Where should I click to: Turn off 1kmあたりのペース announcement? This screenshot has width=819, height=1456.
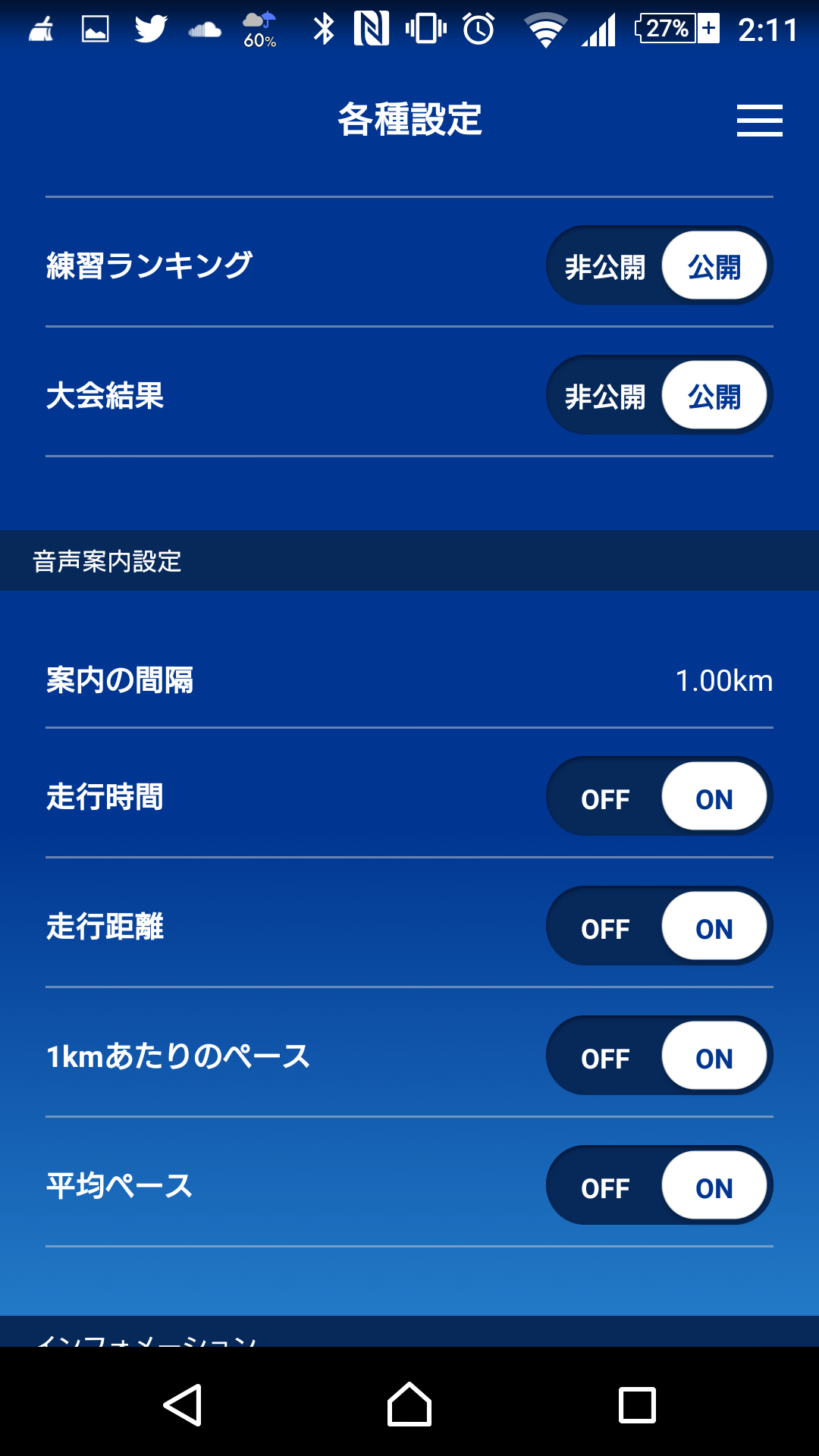click(605, 1058)
